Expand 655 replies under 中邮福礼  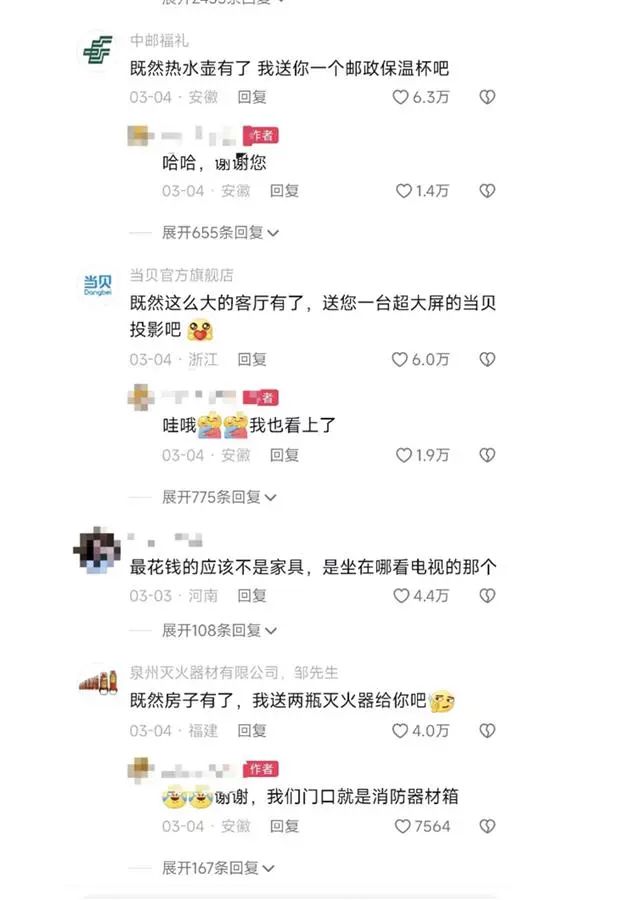pos(220,232)
